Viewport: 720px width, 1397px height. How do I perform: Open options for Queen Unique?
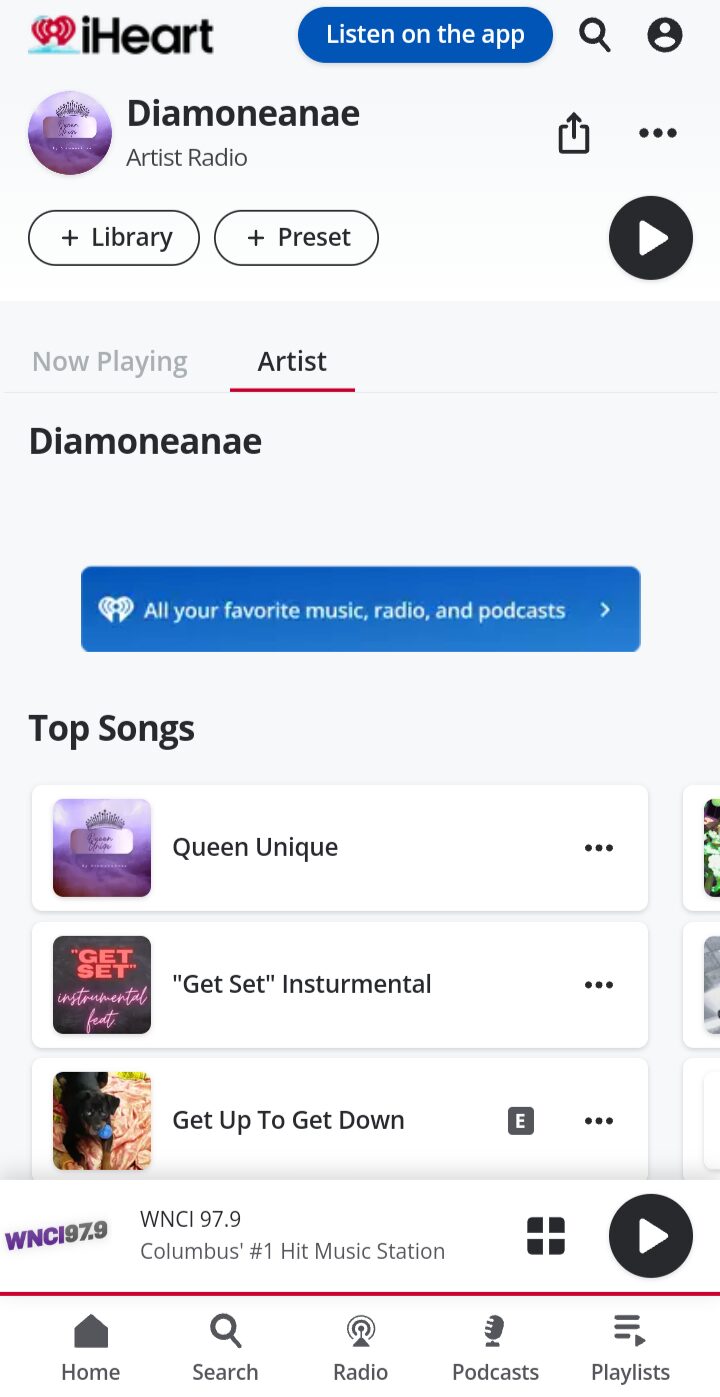[598, 848]
